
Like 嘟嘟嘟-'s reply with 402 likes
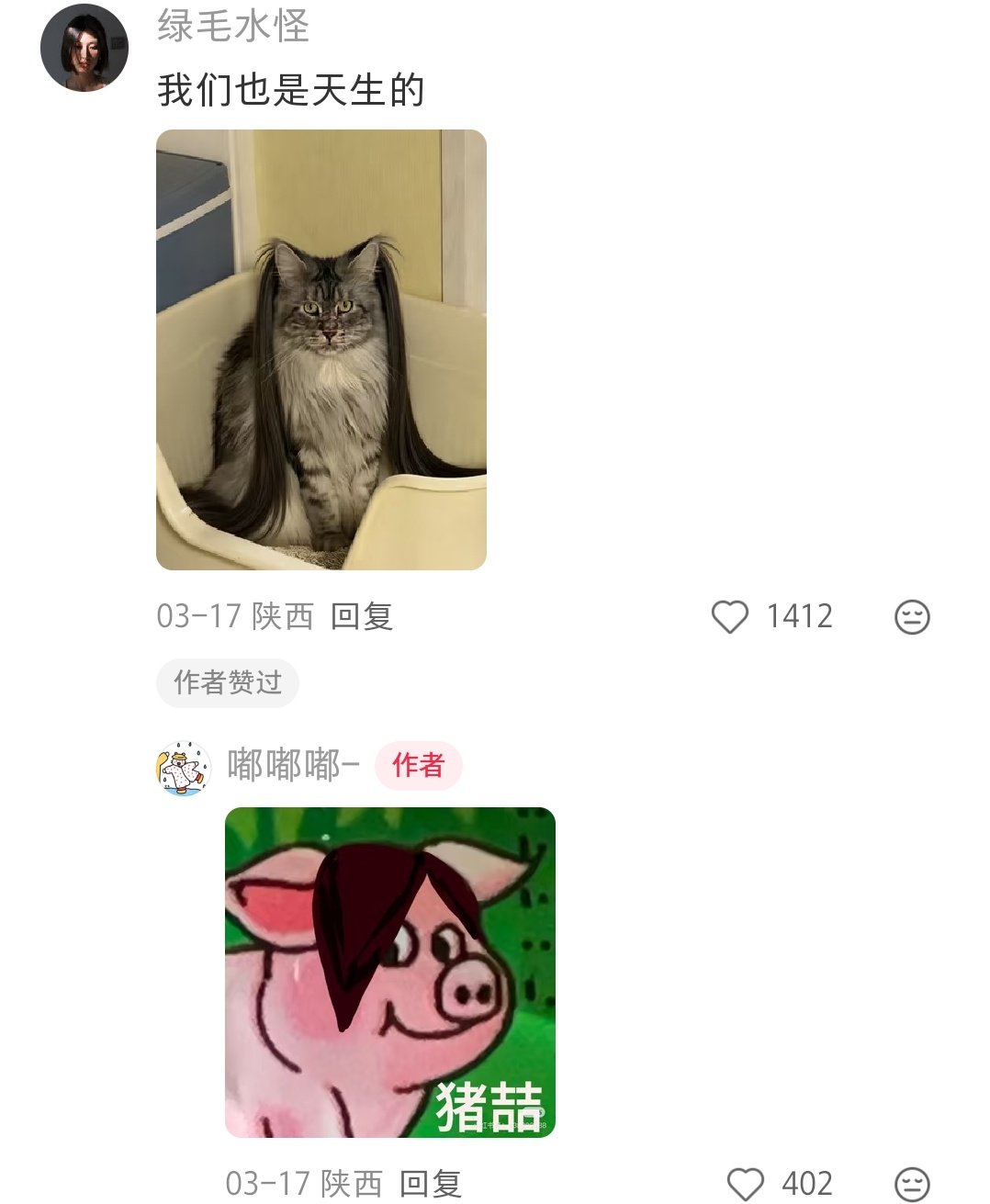tap(745, 1183)
